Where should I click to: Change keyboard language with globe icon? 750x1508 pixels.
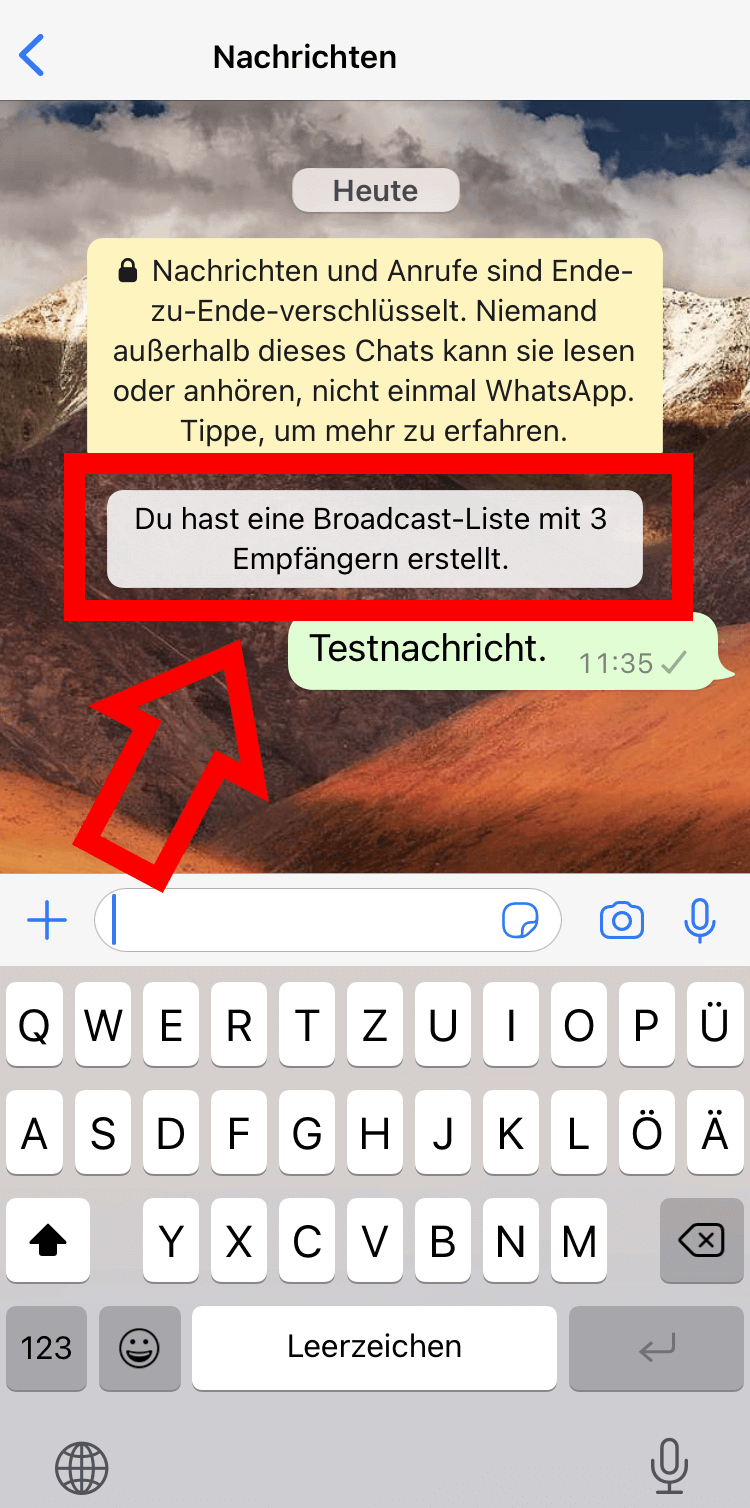tap(81, 1467)
